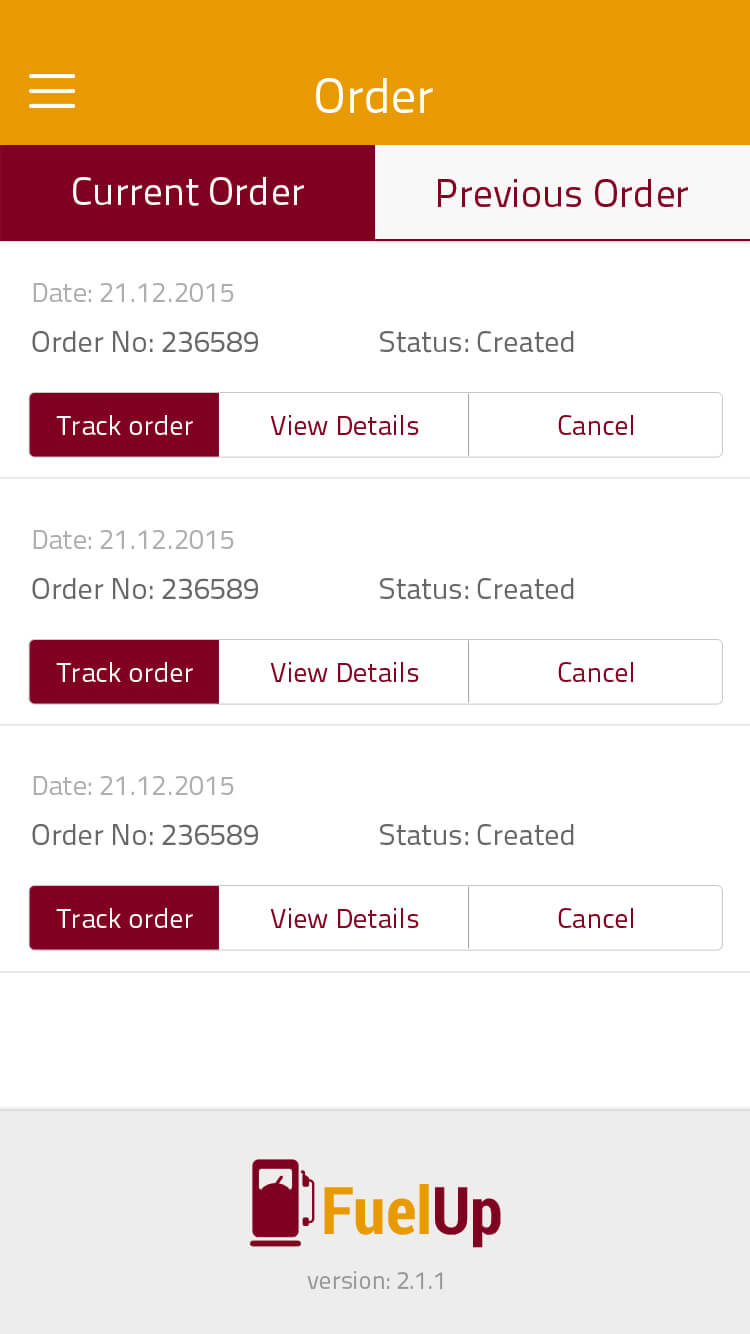Track the third listed order
This screenshot has height=1334, width=750.
click(x=125, y=918)
